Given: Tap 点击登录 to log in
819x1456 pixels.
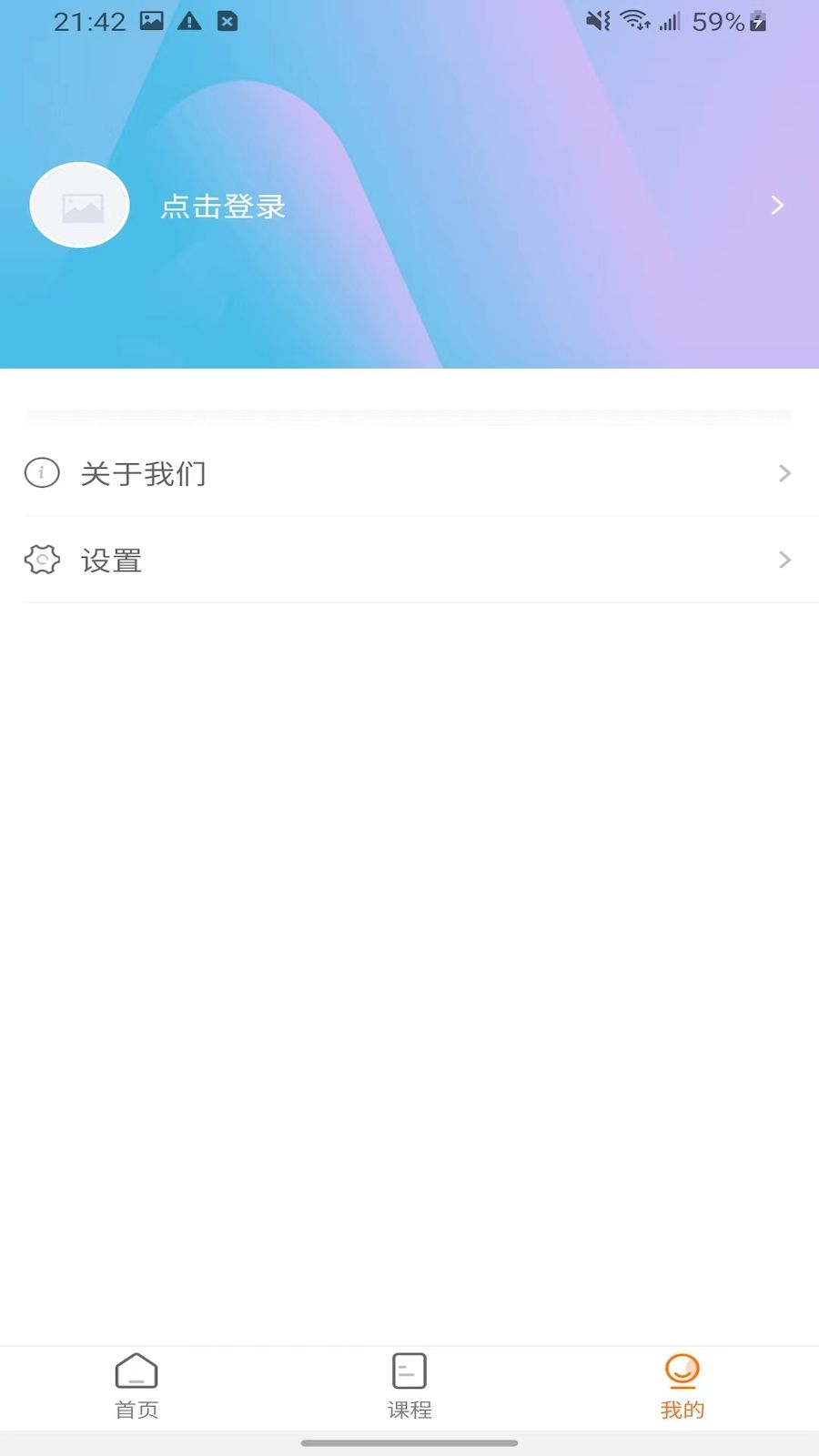Looking at the screenshot, I should pos(223,207).
